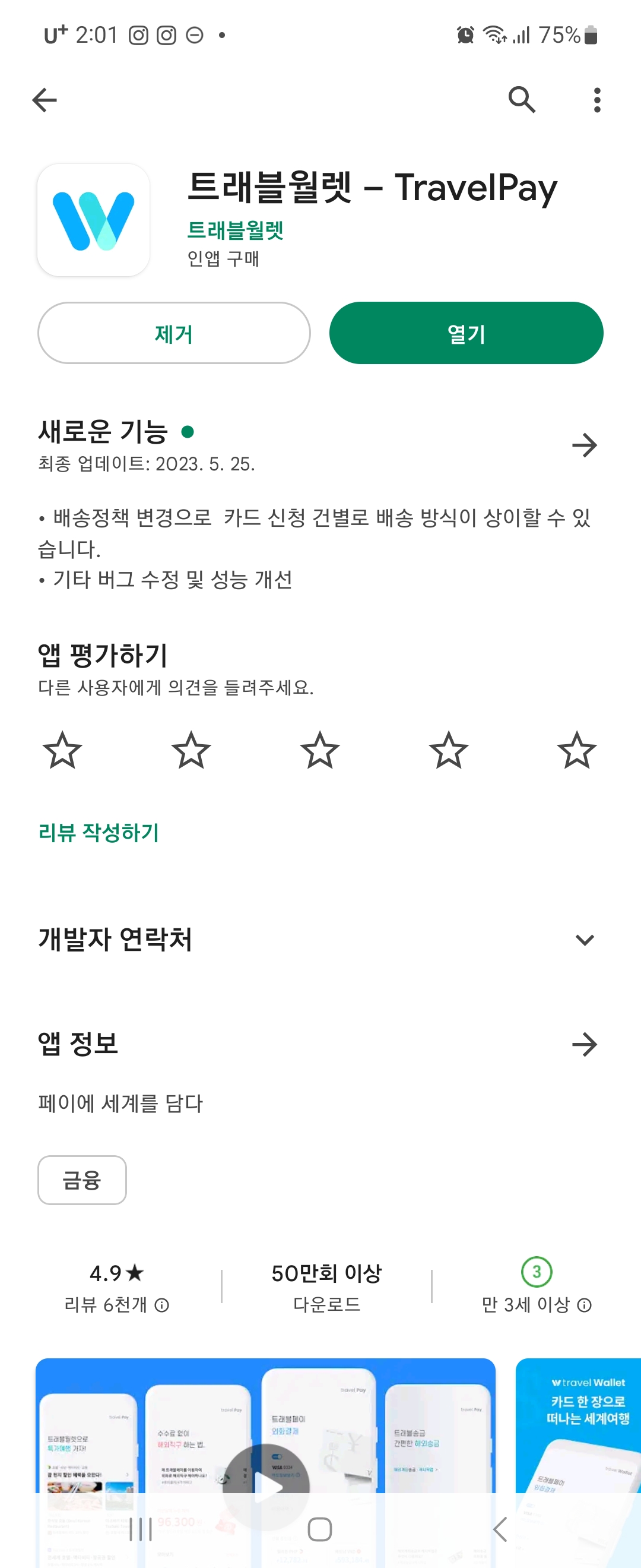Screen dimensions: 641x1568
Task: Open the three-dot overflow menu
Action: 597,99
